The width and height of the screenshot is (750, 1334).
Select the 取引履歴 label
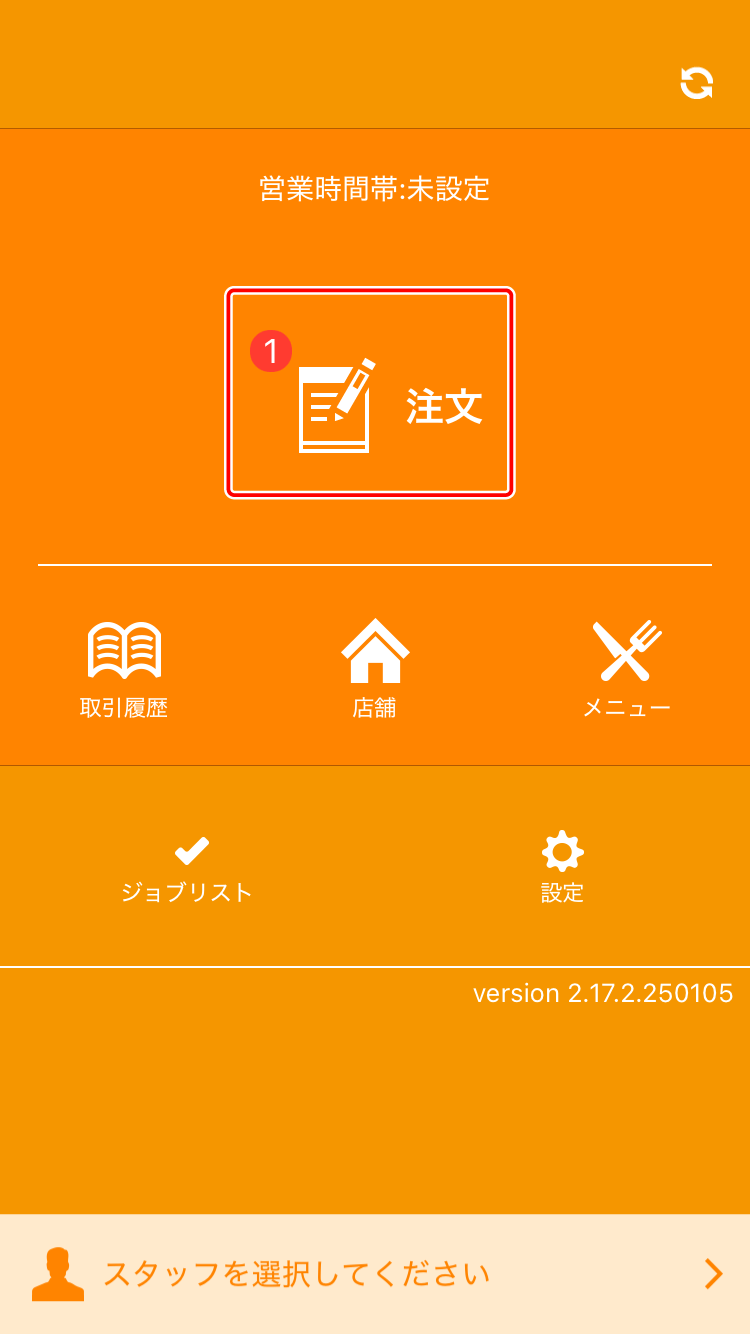123,706
